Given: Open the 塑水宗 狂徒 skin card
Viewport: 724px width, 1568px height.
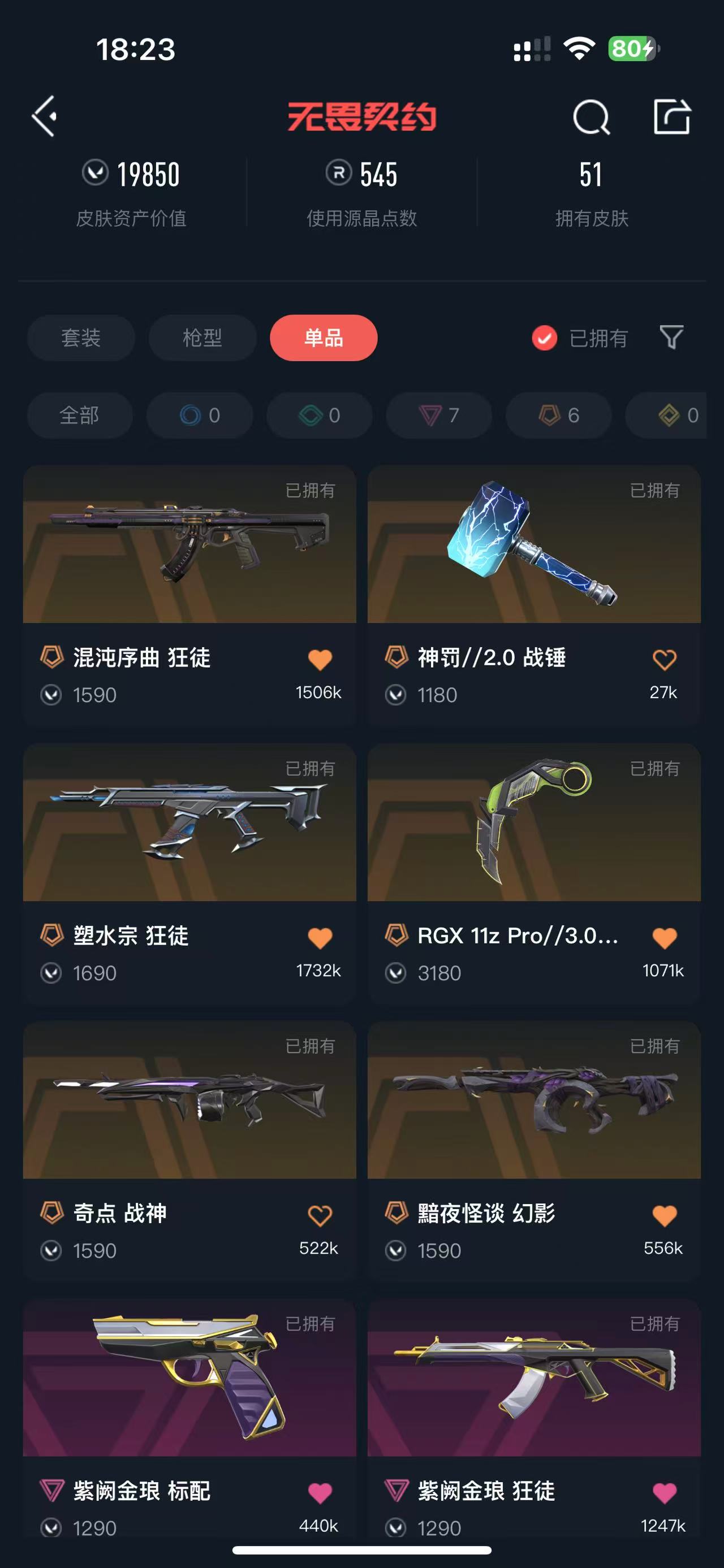Looking at the screenshot, I should click(189, 822).
